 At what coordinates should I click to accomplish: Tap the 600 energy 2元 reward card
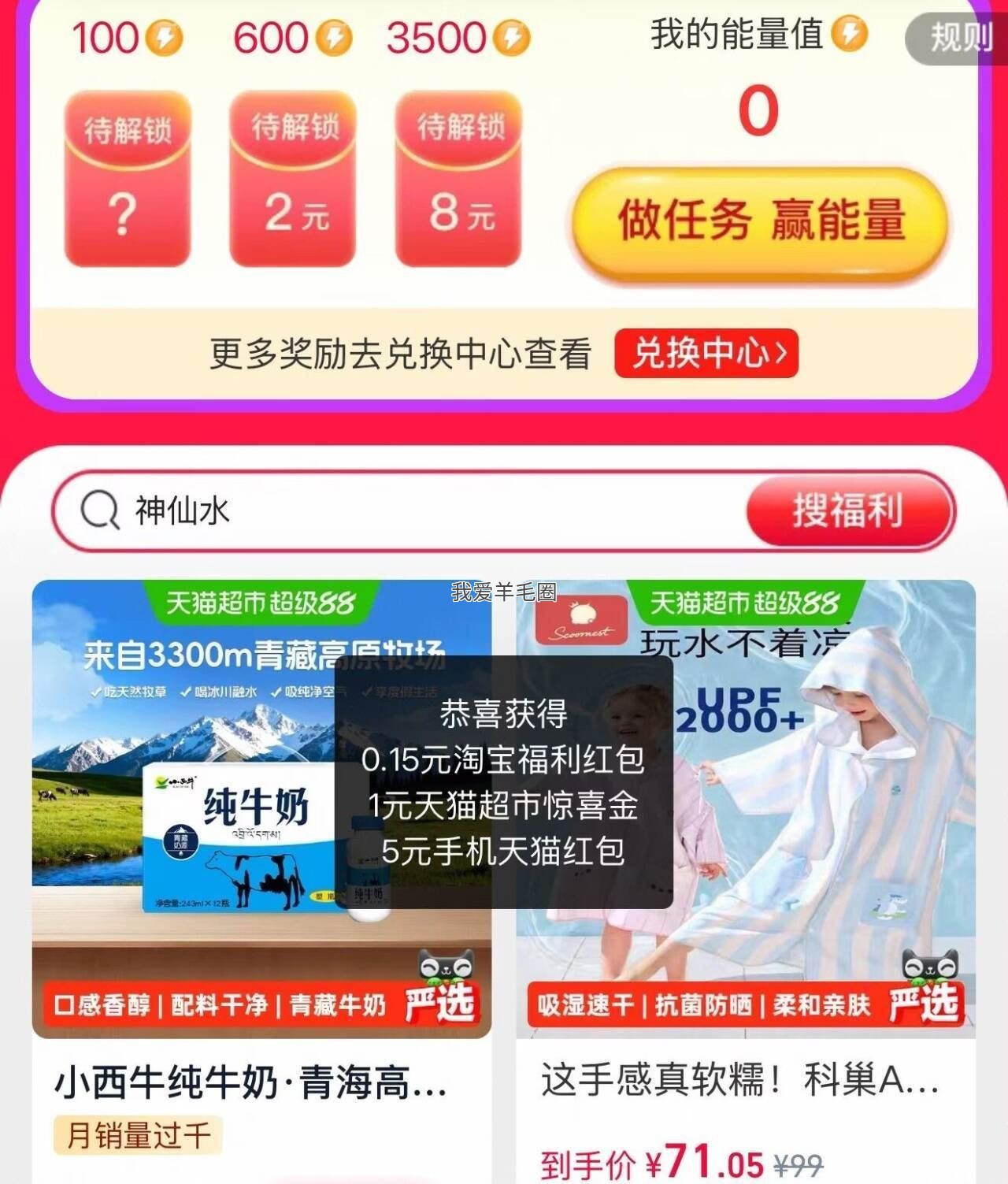[x=293, y=179]
